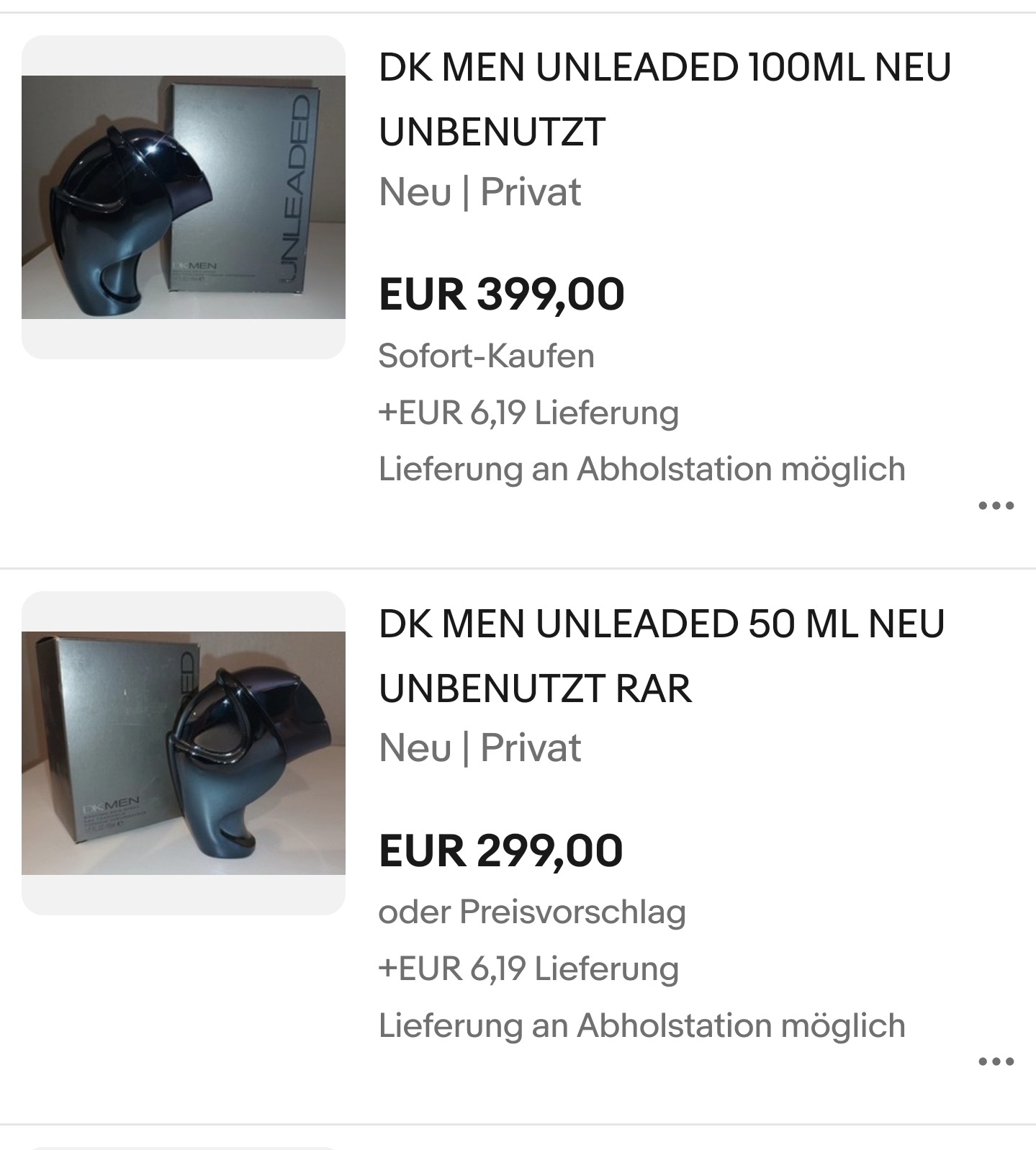Open more options for the 100ML listing
The image size is (1036, 1150).
pos(996,506)
